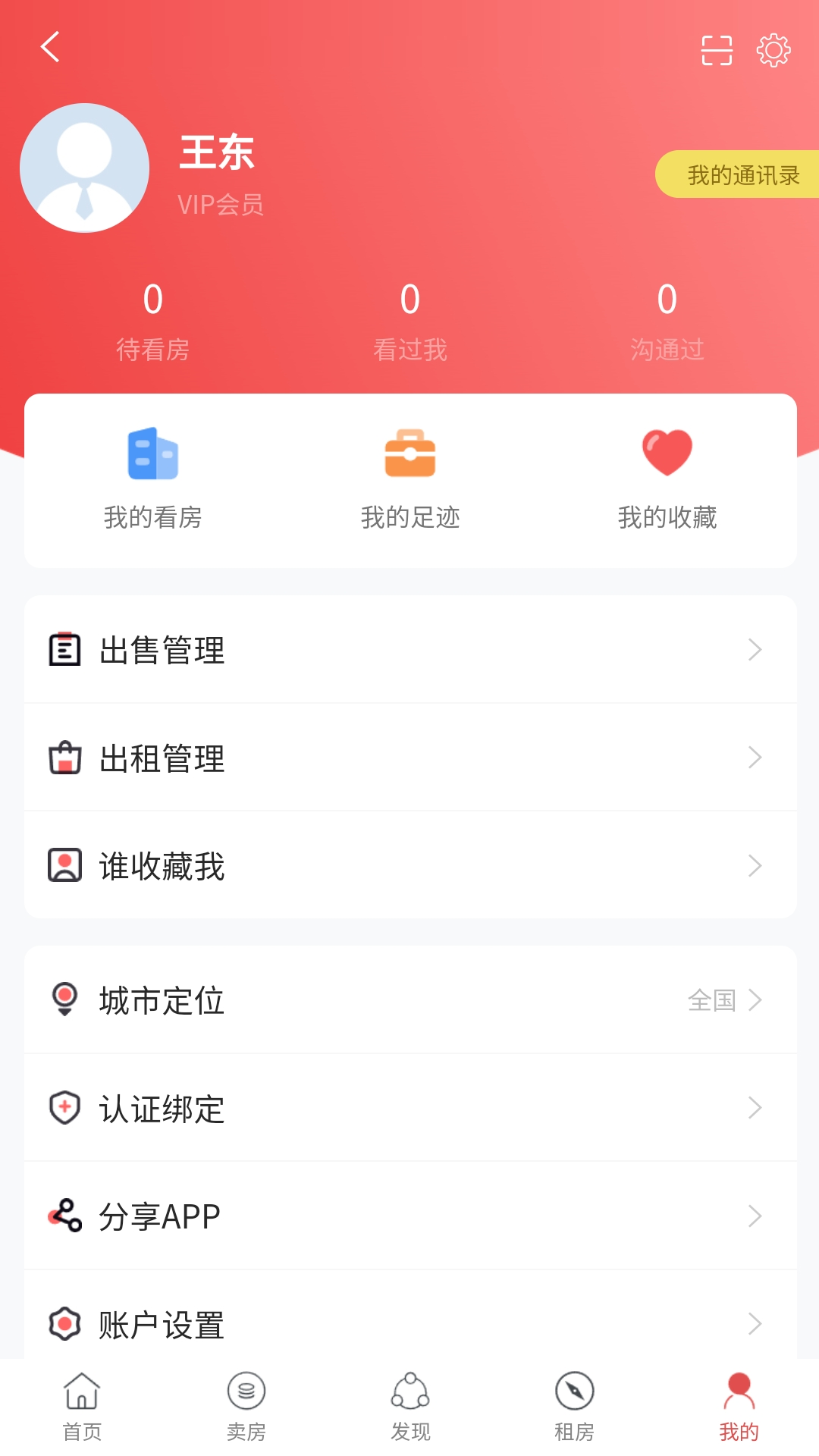This screenshot has height=1456, width=819.
Task: Go back using the top-left arrow
Action: pos(50,47)
